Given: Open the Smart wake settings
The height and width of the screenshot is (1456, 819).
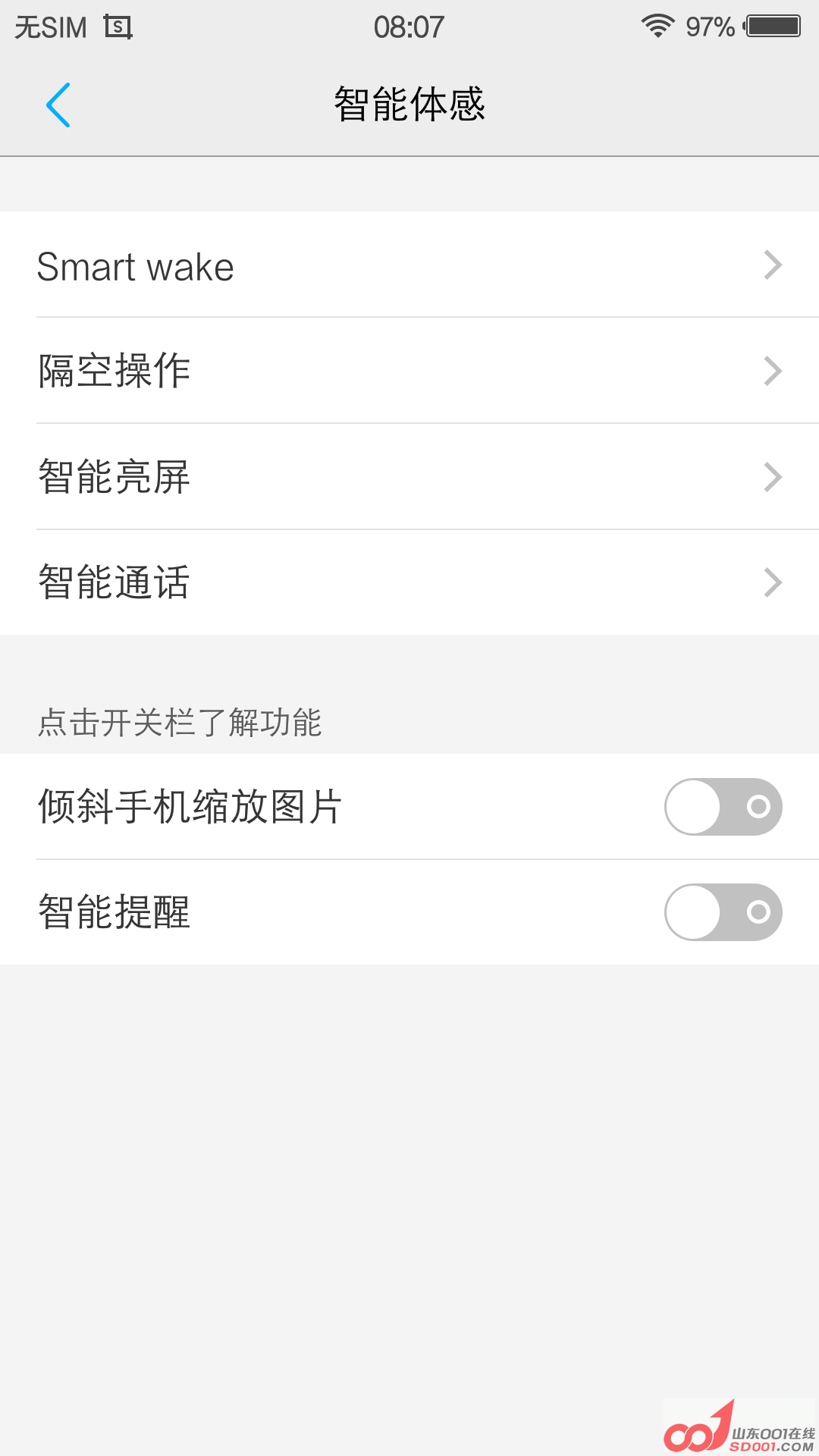Looking at the screenshot, I should [x=409, y=265].
